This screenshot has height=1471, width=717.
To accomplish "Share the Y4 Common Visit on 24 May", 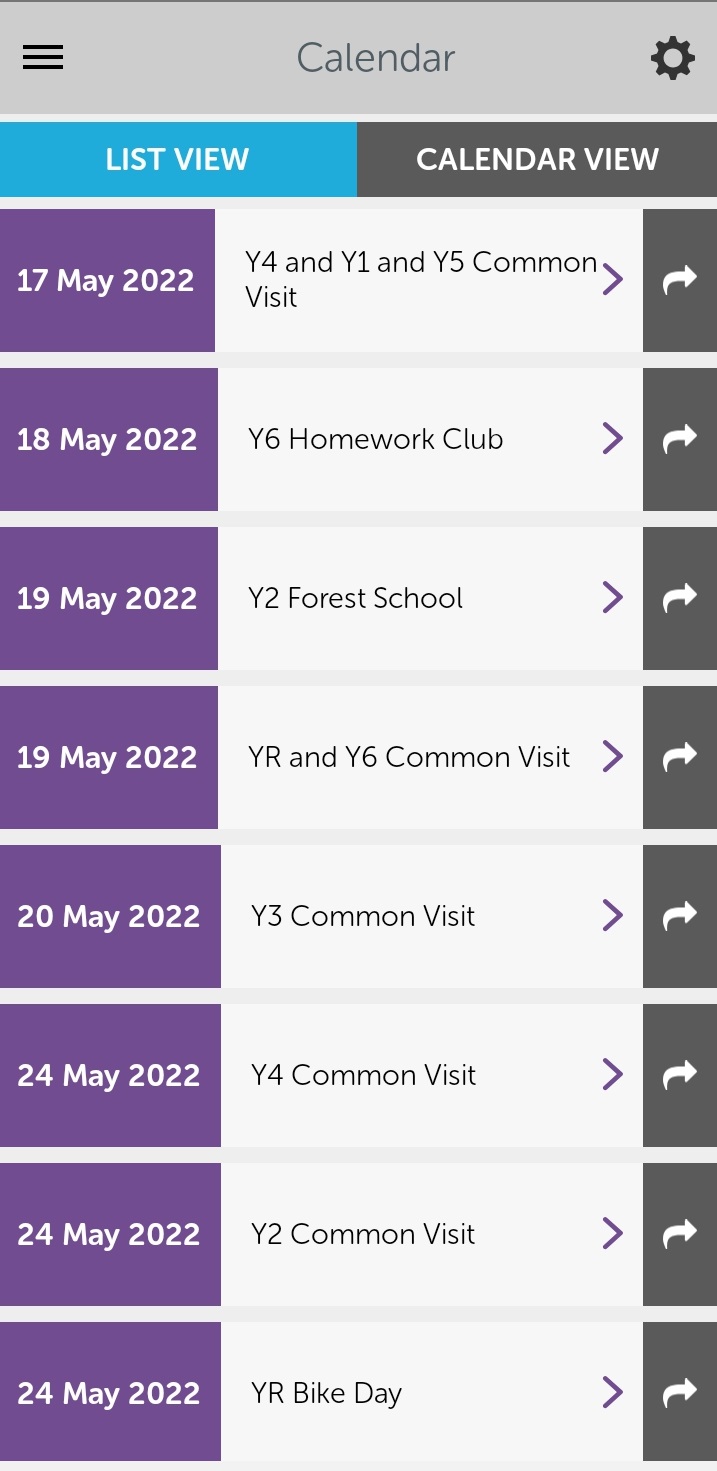I will pyautogui.click(x=680, y=1075).
